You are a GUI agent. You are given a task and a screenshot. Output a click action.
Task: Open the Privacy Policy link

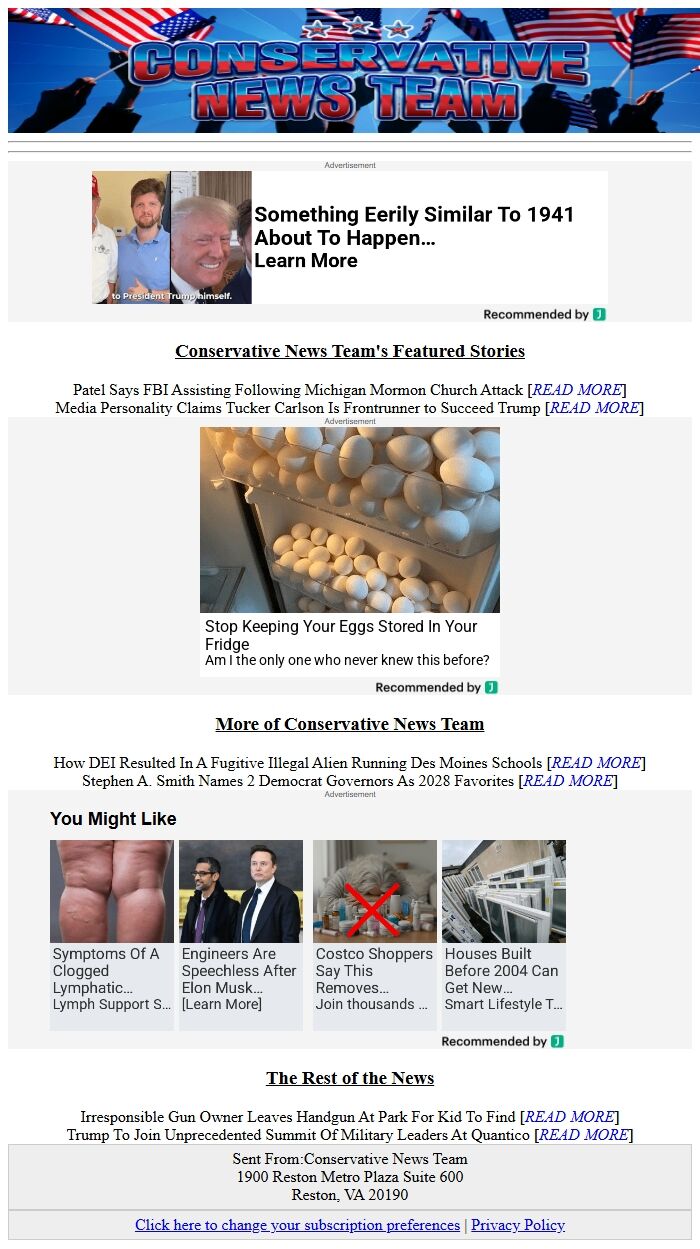[518, 1225]
